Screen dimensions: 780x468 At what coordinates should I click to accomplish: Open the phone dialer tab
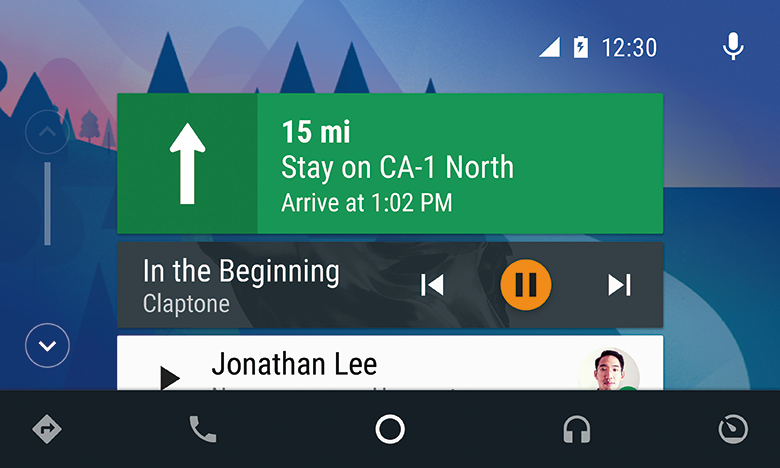point(203,430)
